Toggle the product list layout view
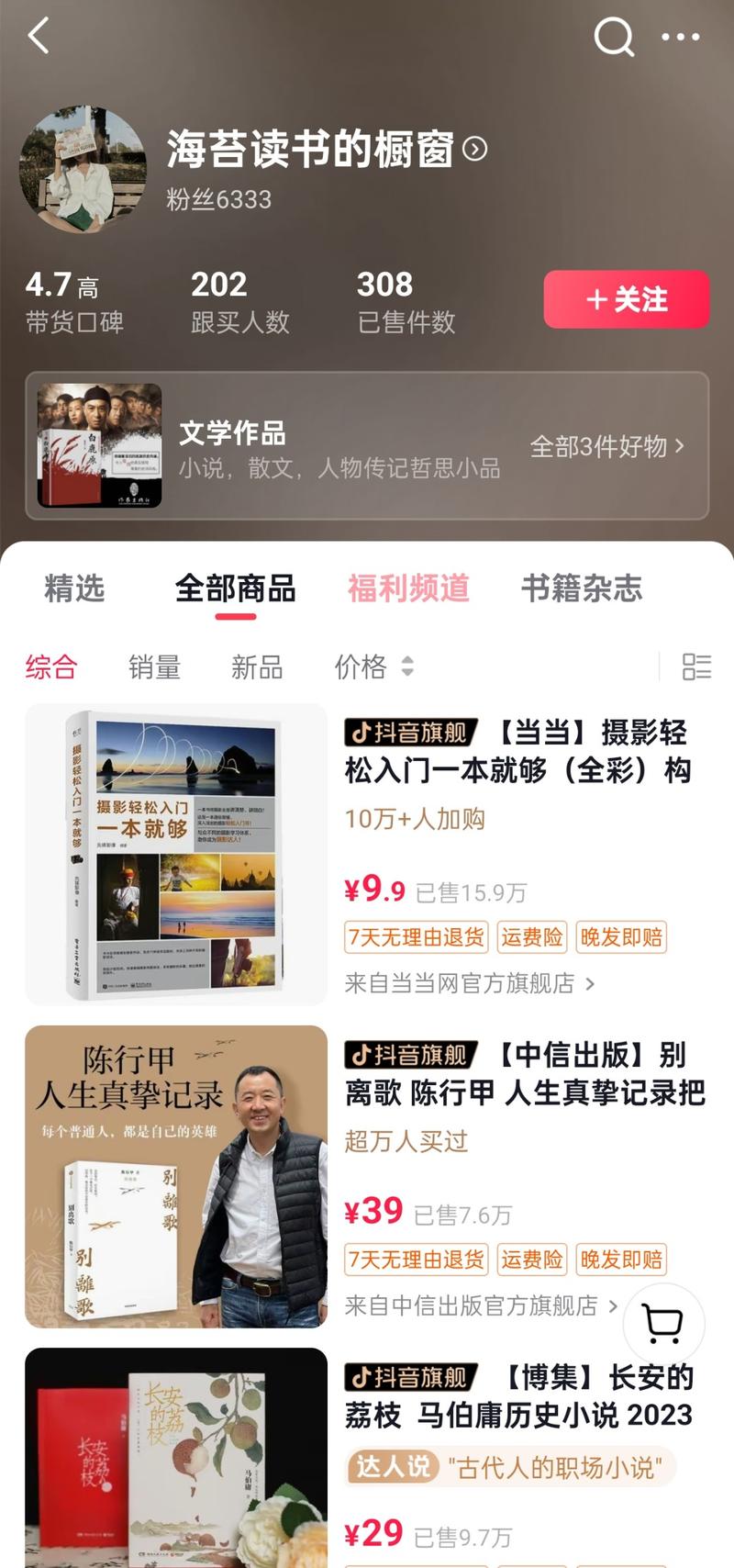The width and height of the screenshot is (734, 1568). 696,666
